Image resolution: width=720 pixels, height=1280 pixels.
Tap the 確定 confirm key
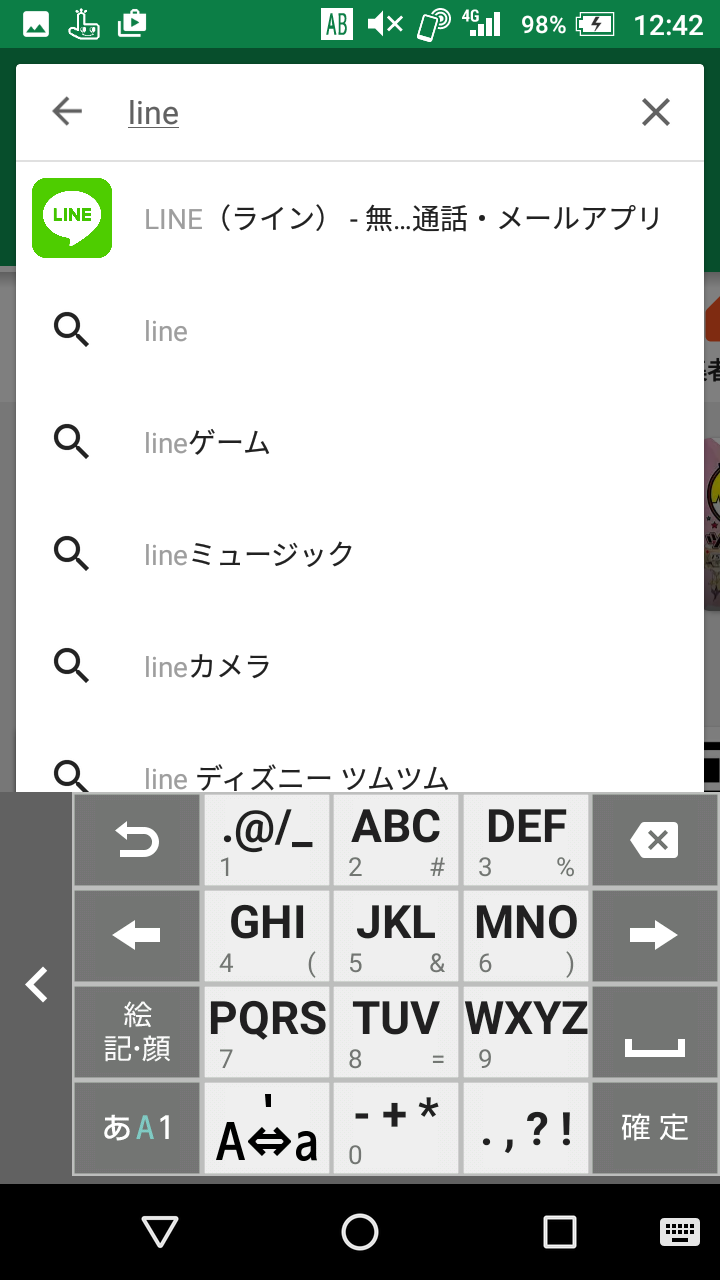pyautogui.click(x=654, y=1127)
